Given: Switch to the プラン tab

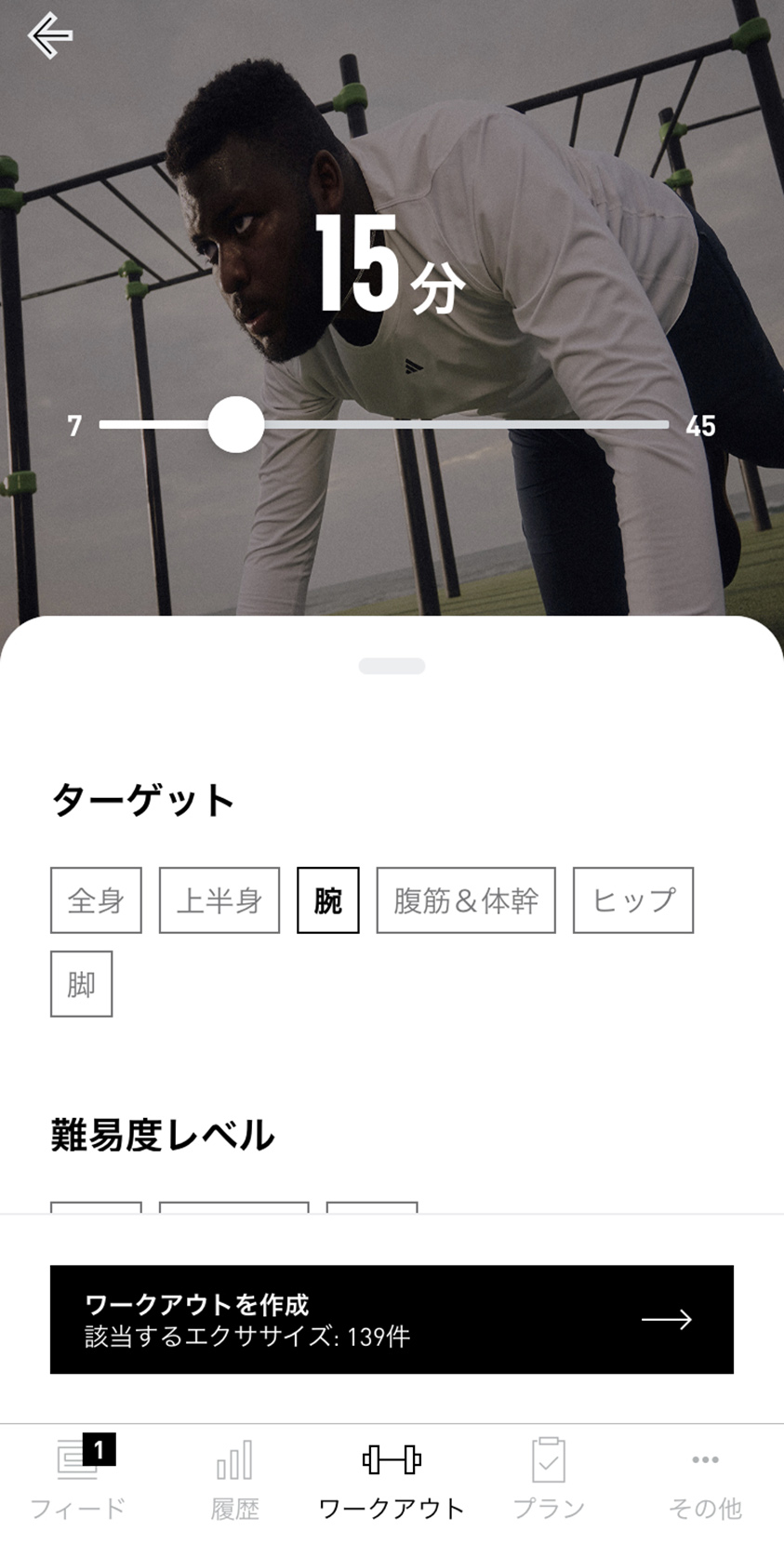Looking at the screenshot, I should [x=549, y=1479].
